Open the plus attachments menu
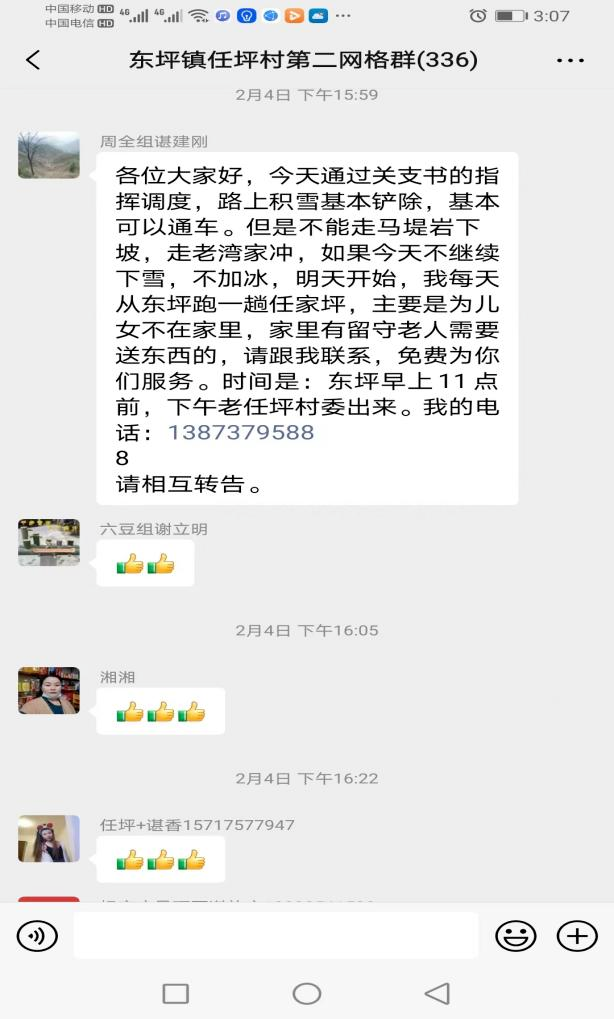Viewport: 614px width, 1019px height. pos(576,936)
